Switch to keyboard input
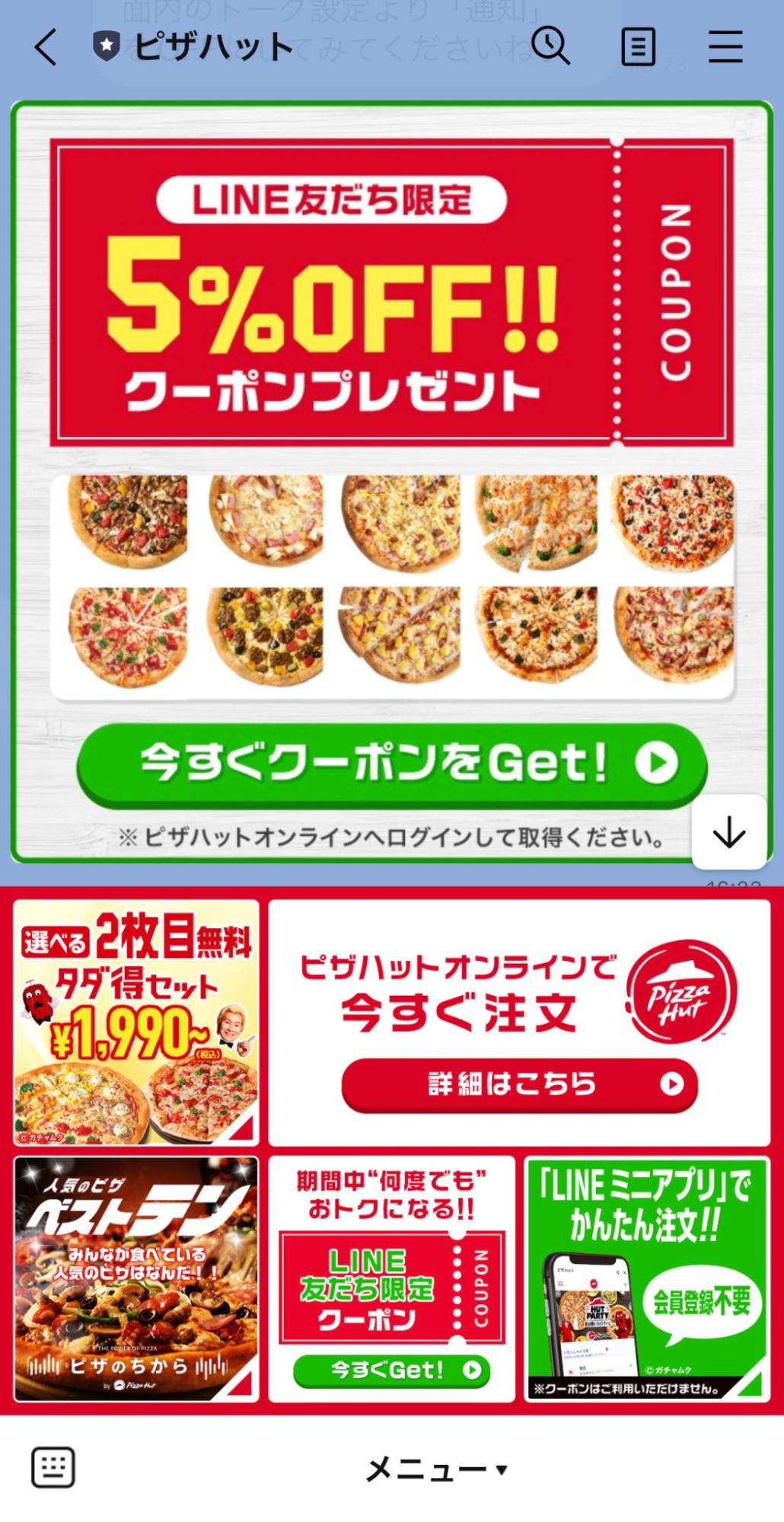The image size is (784, 1522). click(53, 1466)
